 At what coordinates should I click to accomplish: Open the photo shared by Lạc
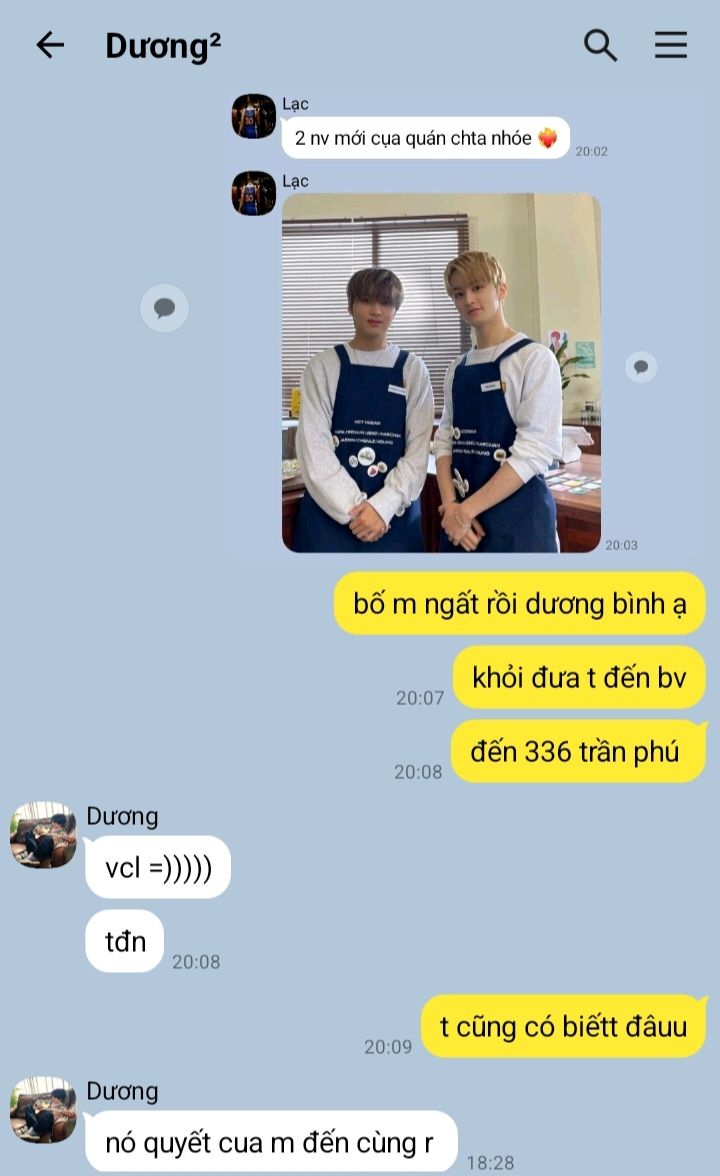point(441,372)
